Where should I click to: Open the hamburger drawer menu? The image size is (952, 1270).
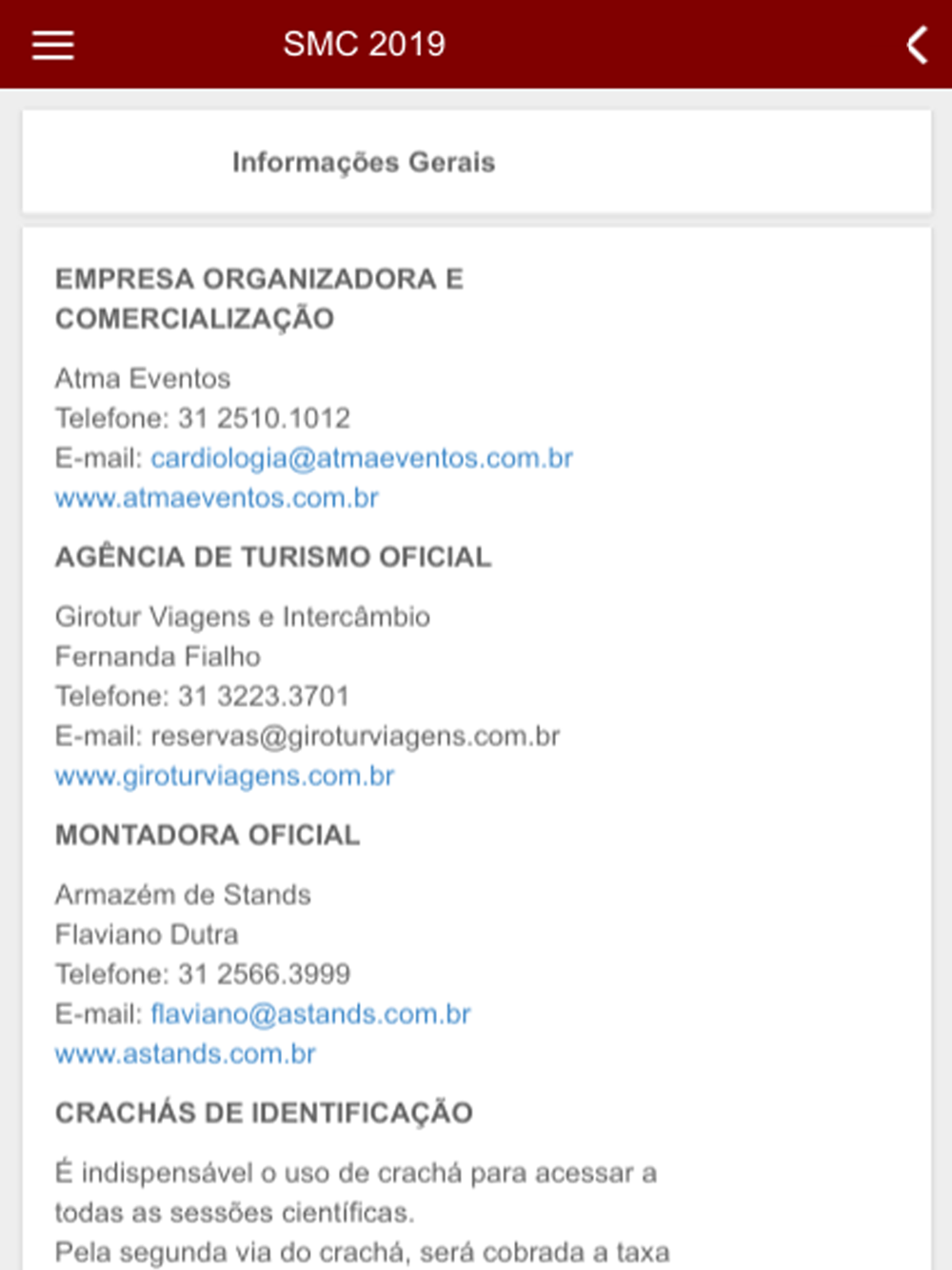pyautogui.click(x=52, y=45)
